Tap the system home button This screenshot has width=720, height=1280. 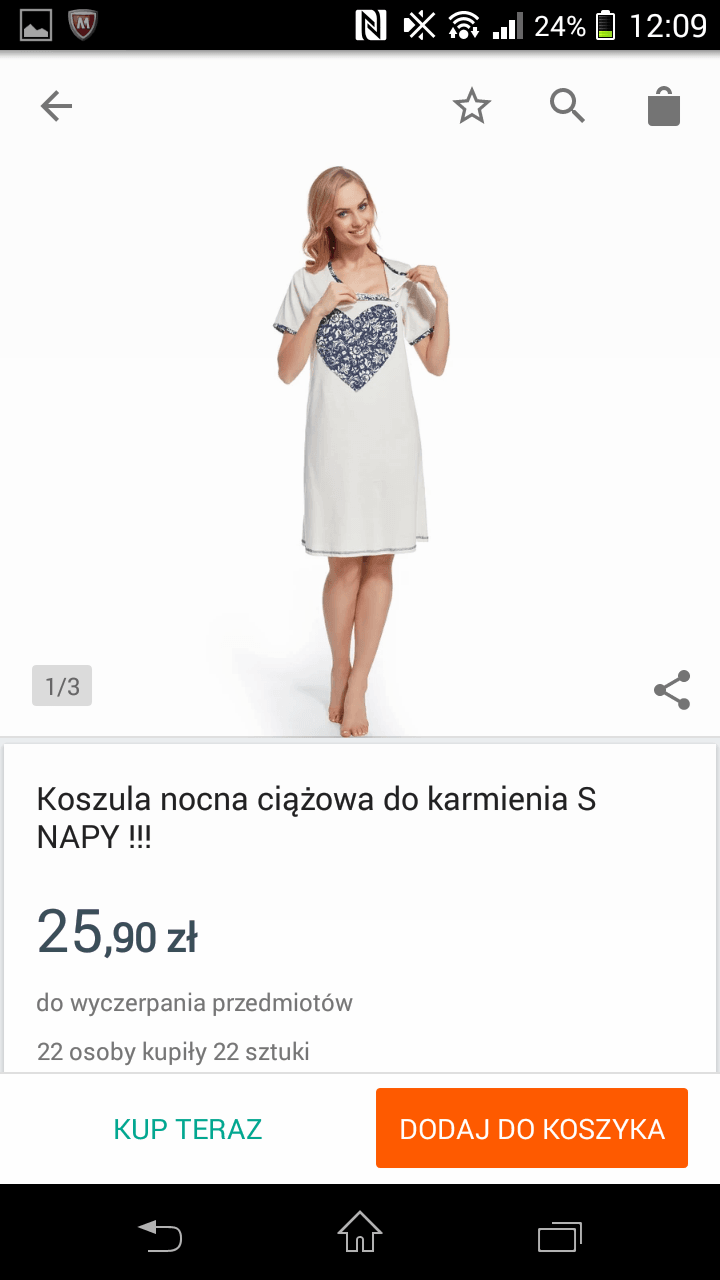pyautogui.click(x=360, y=1232)
